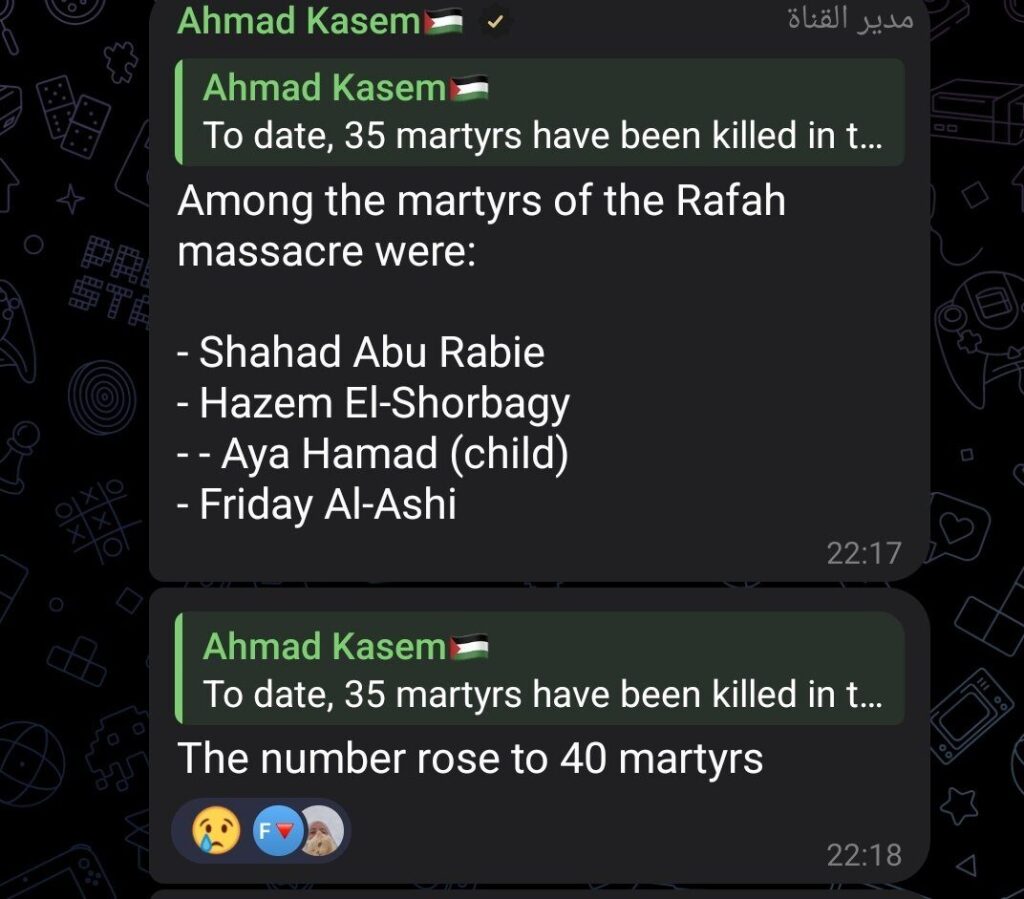1024x899 pixels.
Task: Jump to quoted message above the Rafah martyrs list
Action: tap(540, 112)
